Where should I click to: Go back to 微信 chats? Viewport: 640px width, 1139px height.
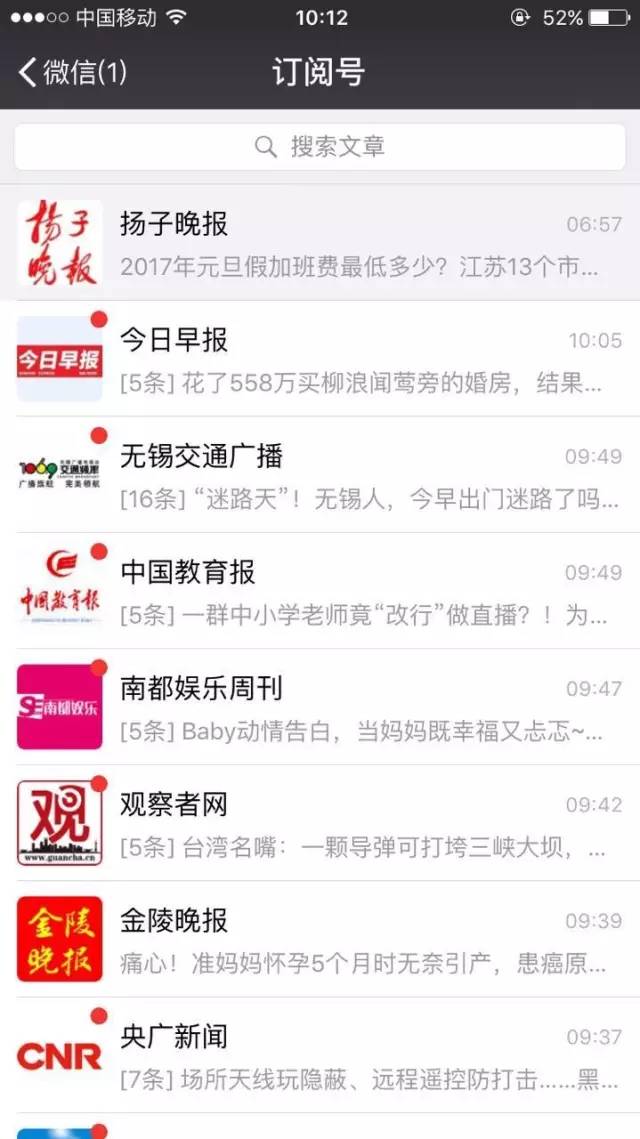tap(73, 73)
